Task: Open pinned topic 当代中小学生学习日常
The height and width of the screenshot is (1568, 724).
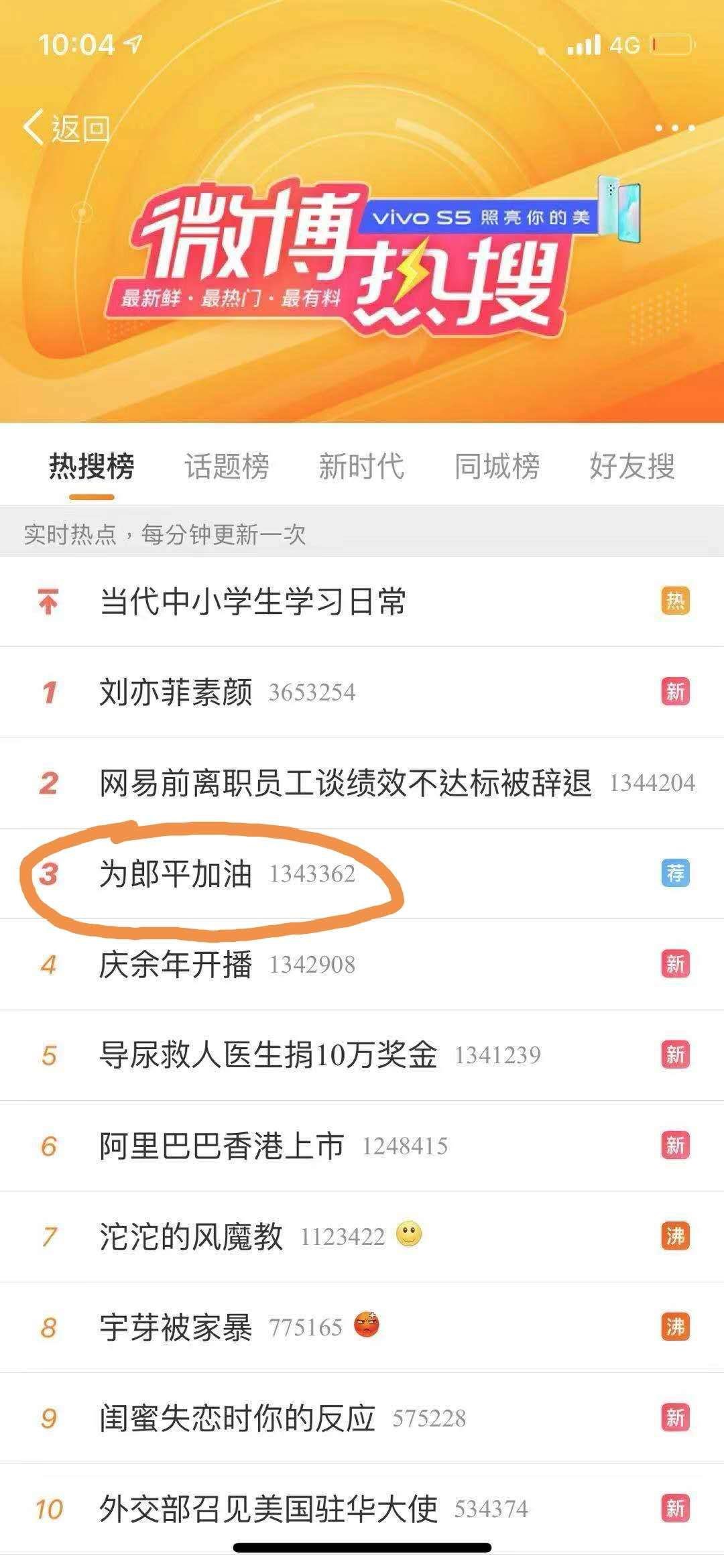Action: coord(362,601)
